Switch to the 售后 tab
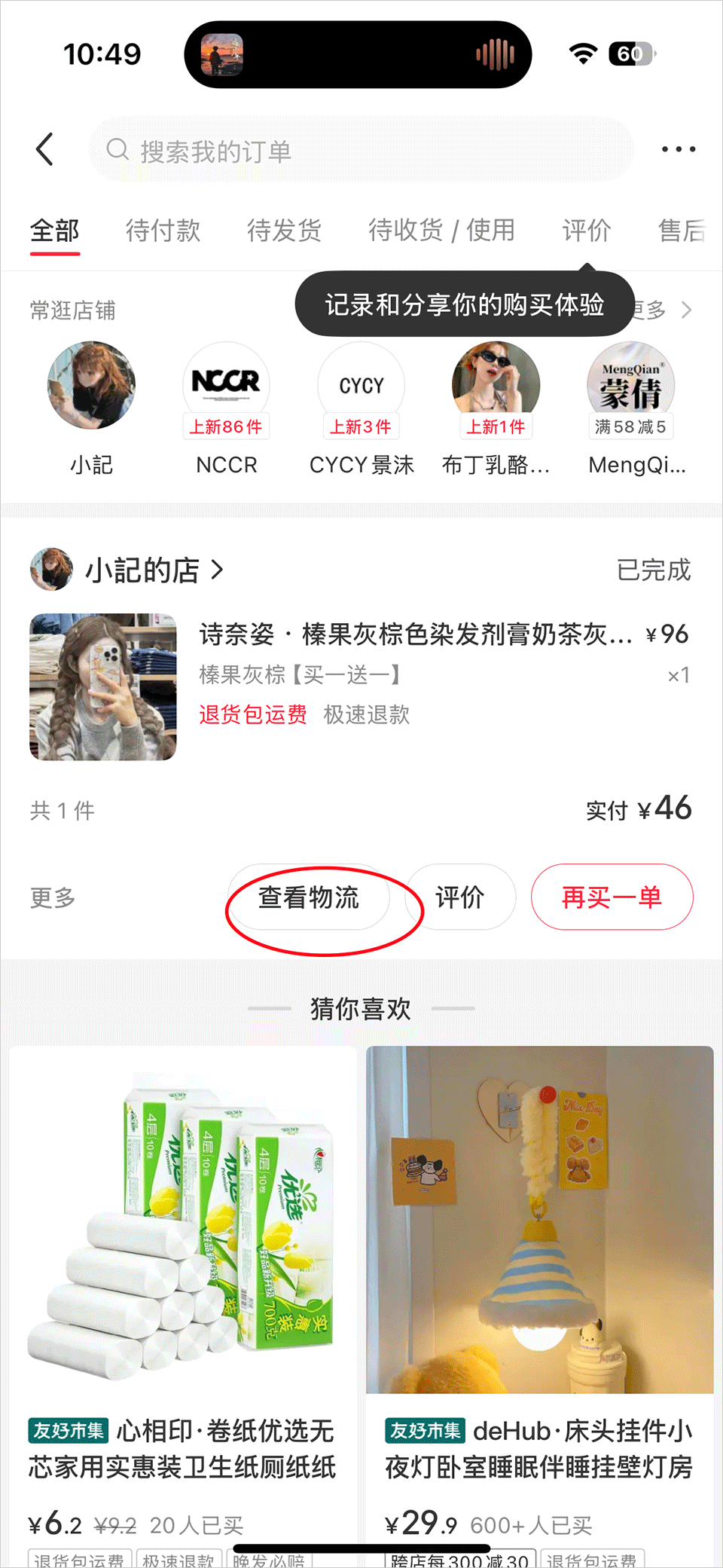Viewport: 723px width, 1568px height. (x=681, y=231)
